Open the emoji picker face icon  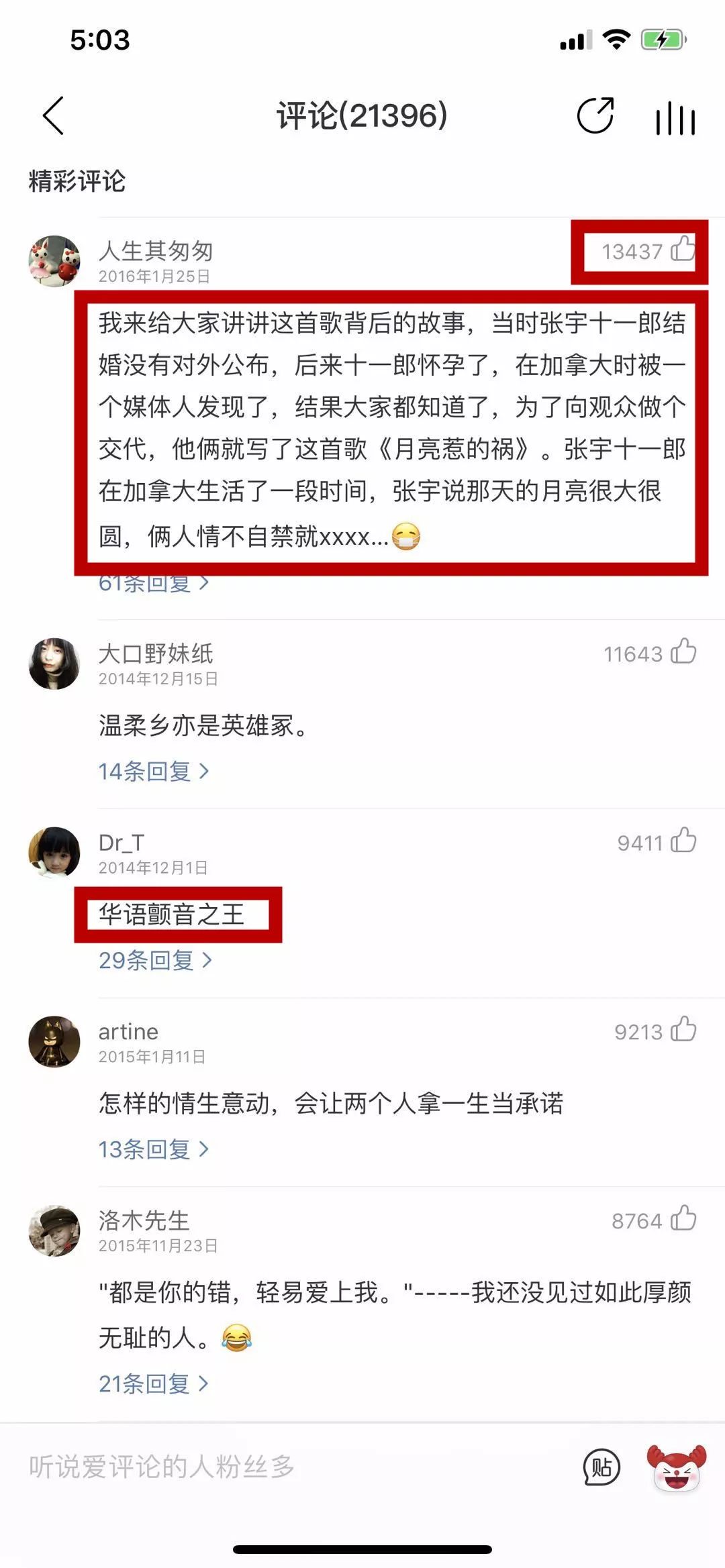[676, 1467]
